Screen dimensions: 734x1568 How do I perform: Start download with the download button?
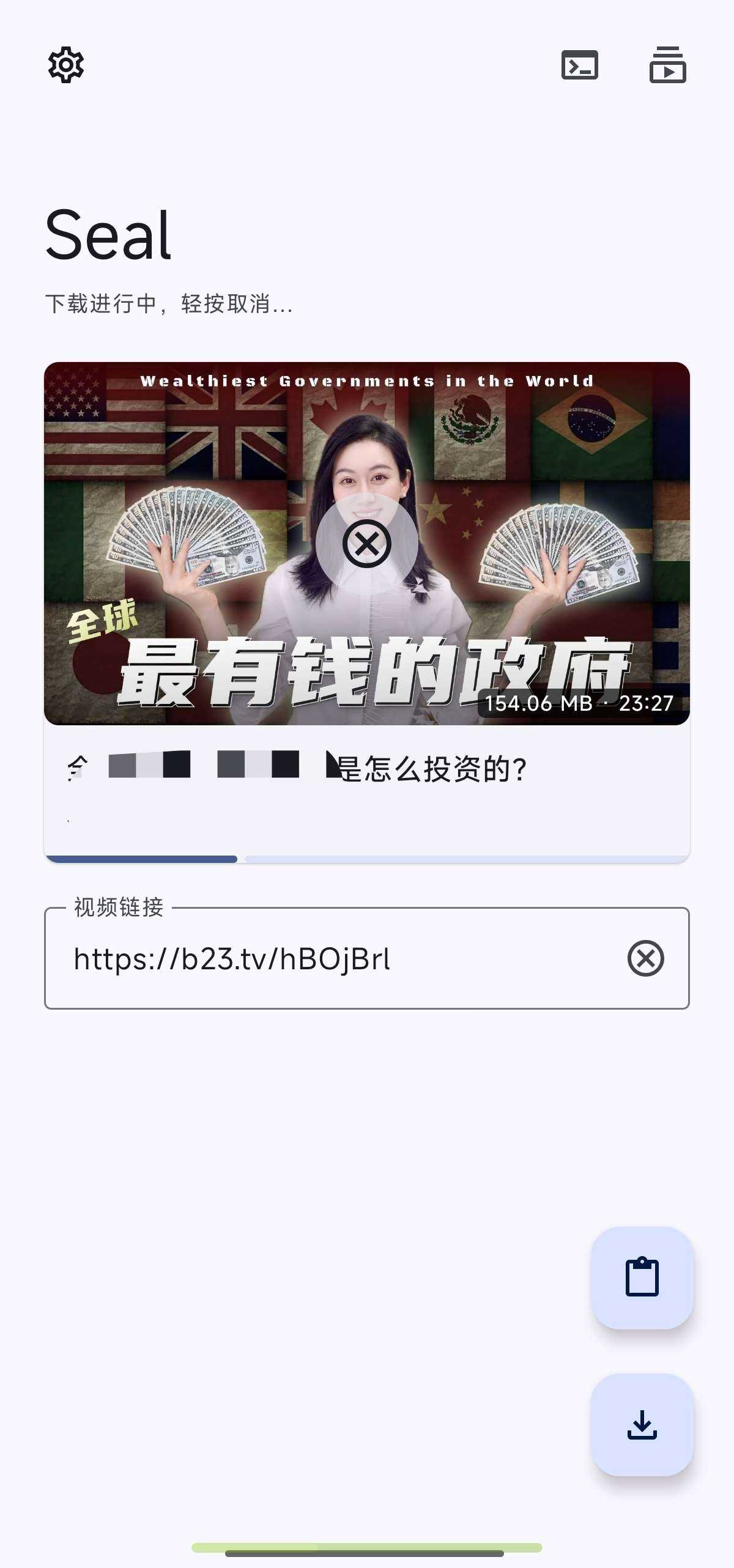click(642, 1425)
